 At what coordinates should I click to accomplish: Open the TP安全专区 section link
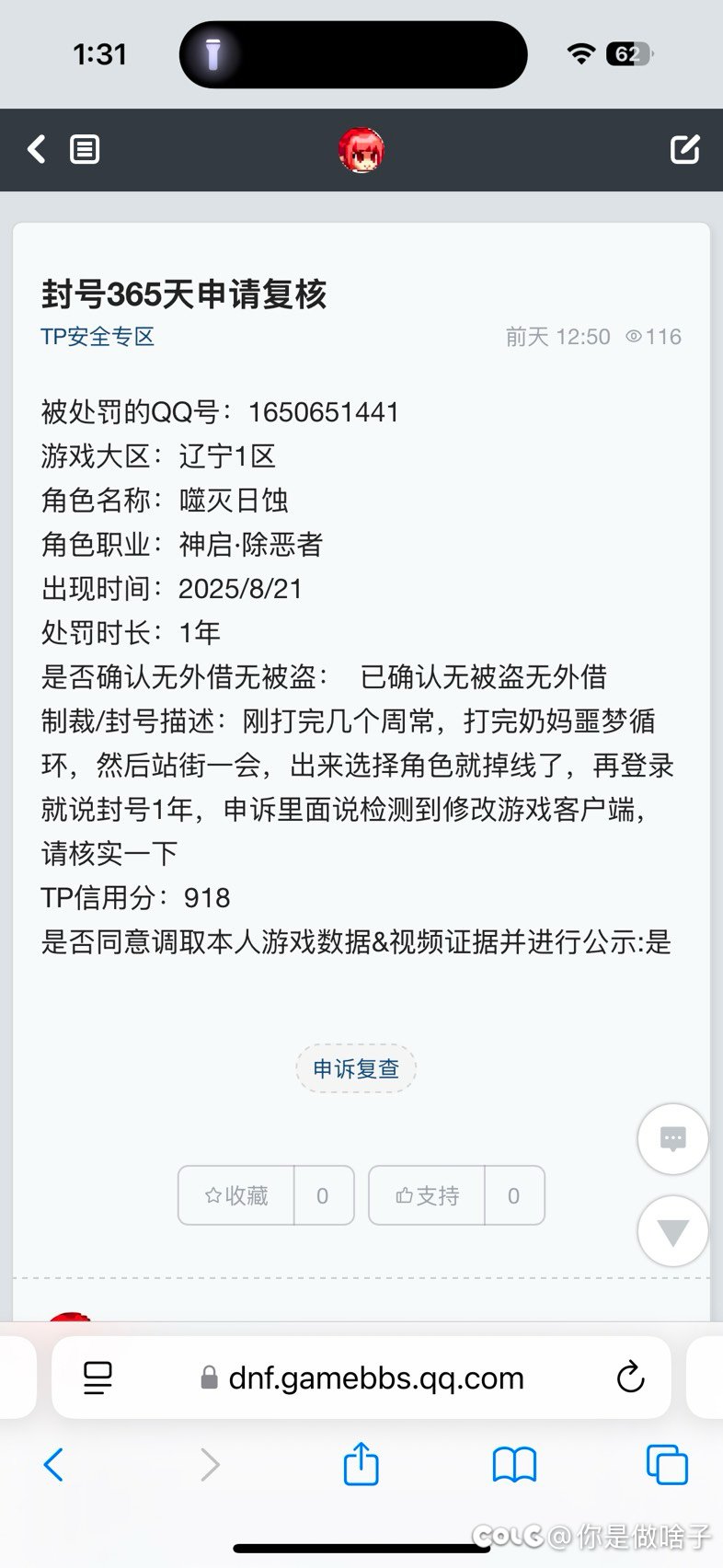pyautogui.click(x=98, y=337)
